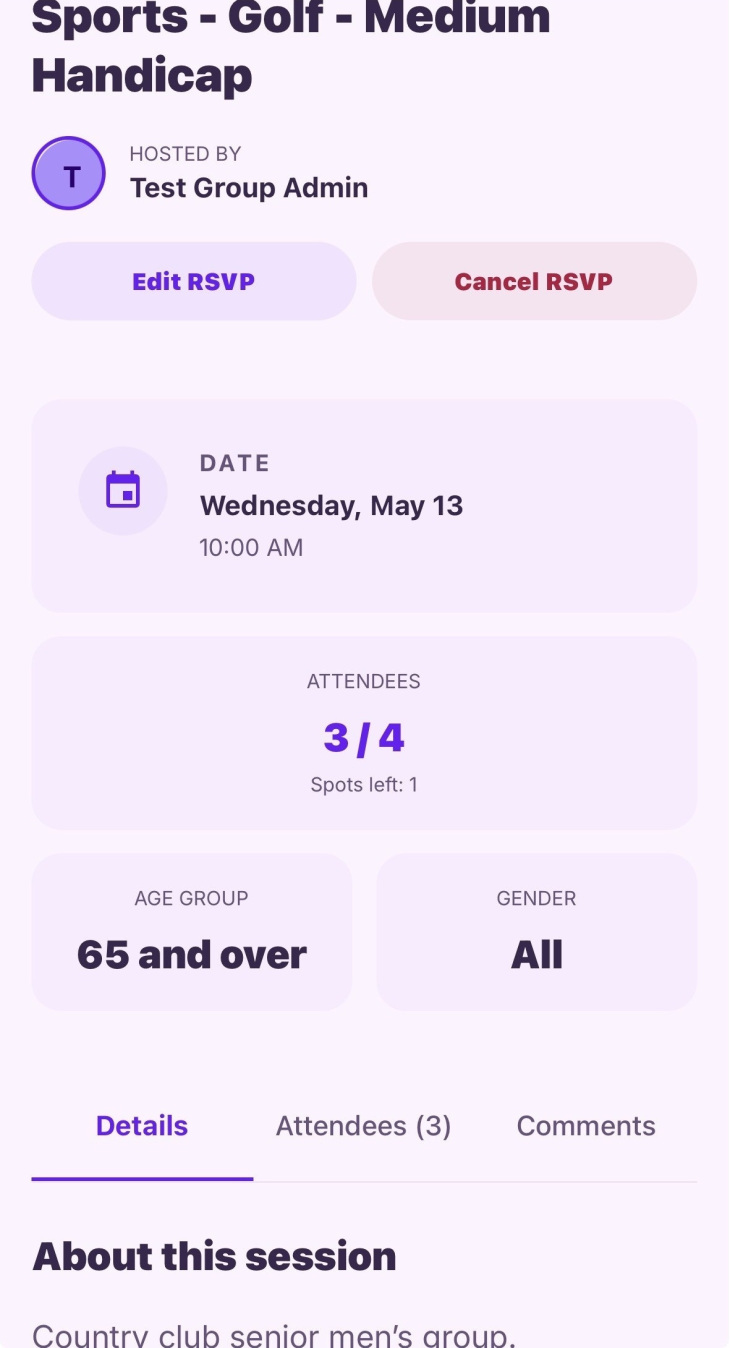Open host Test Group Admin's profile
This screenshot has width=730, height=1348.
click(x=69, y=174)
